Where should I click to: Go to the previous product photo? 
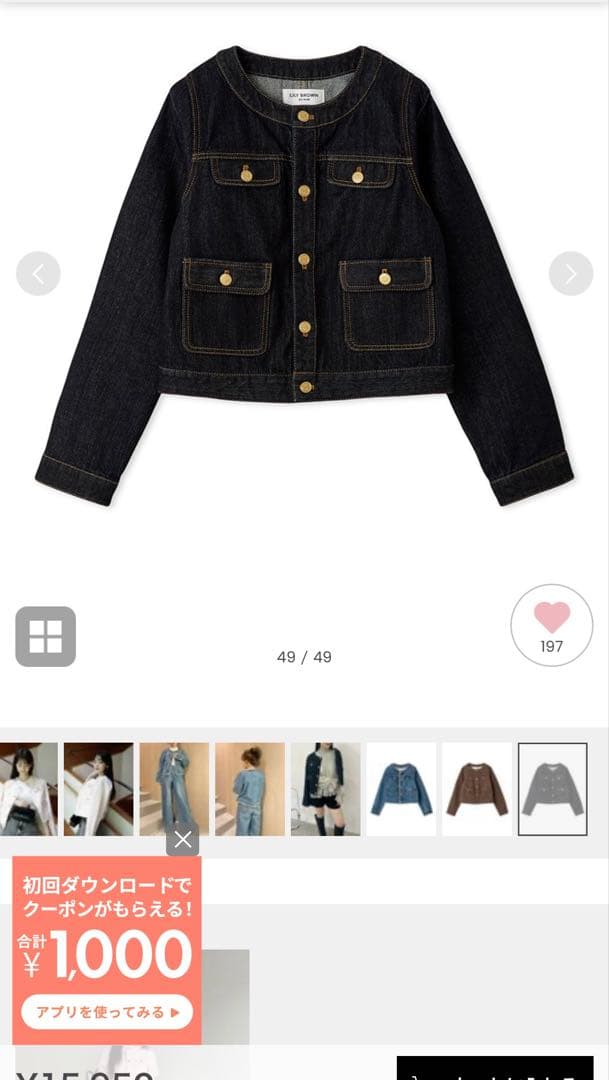click(x=38, y=274)
